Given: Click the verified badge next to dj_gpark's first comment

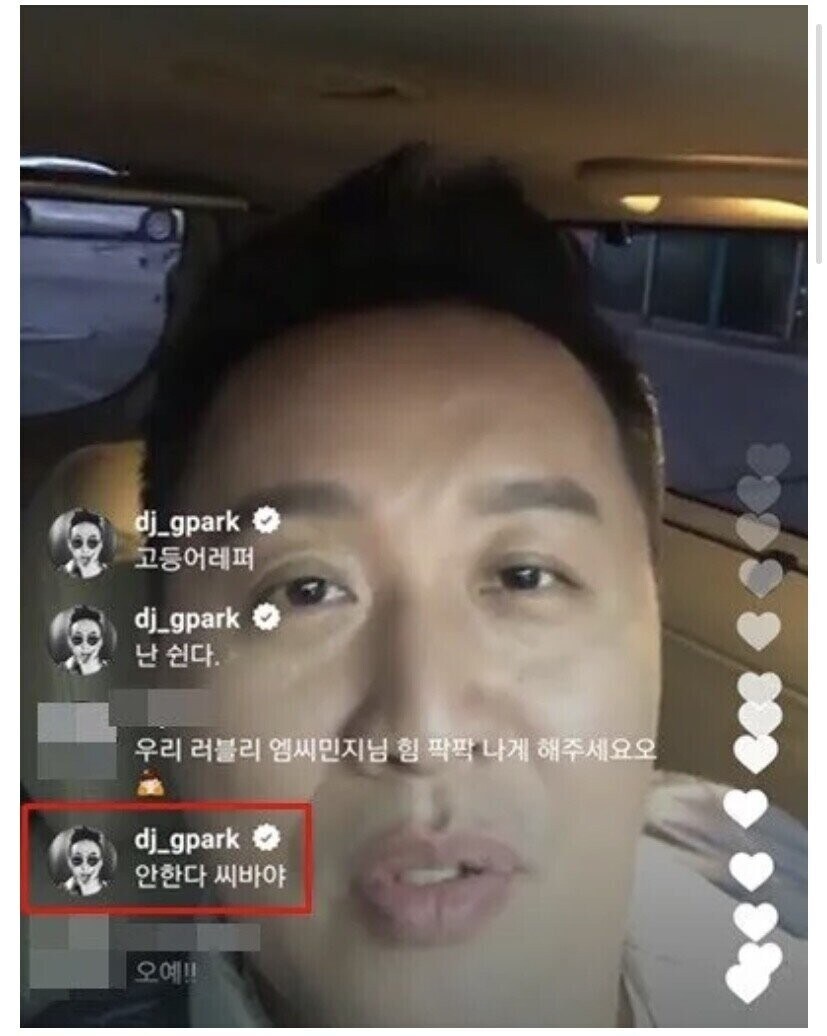Looking at the screenshot, I should pyautogui.click(x=264, y=519).
